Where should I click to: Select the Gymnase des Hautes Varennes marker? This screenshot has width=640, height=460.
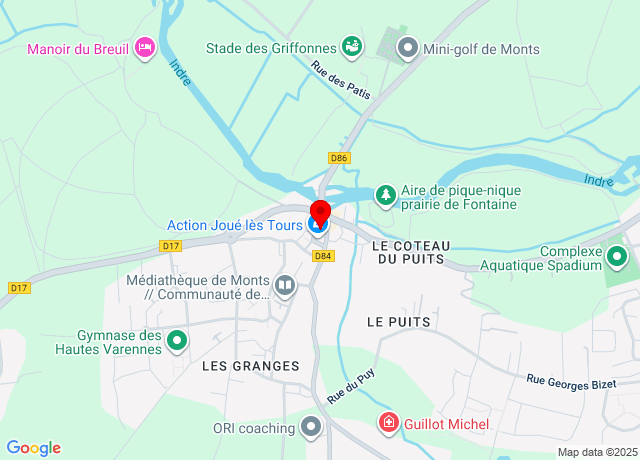(178, 342)
